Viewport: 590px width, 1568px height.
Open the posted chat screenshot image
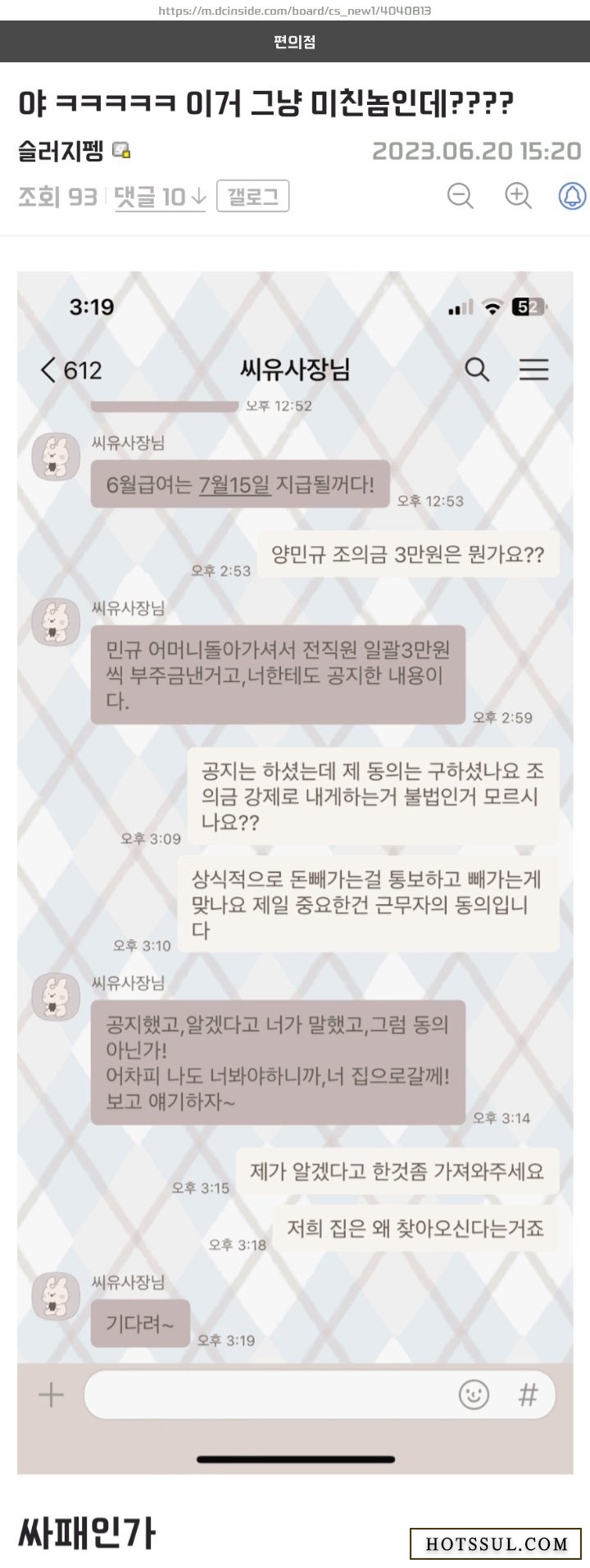coord(295,869)
